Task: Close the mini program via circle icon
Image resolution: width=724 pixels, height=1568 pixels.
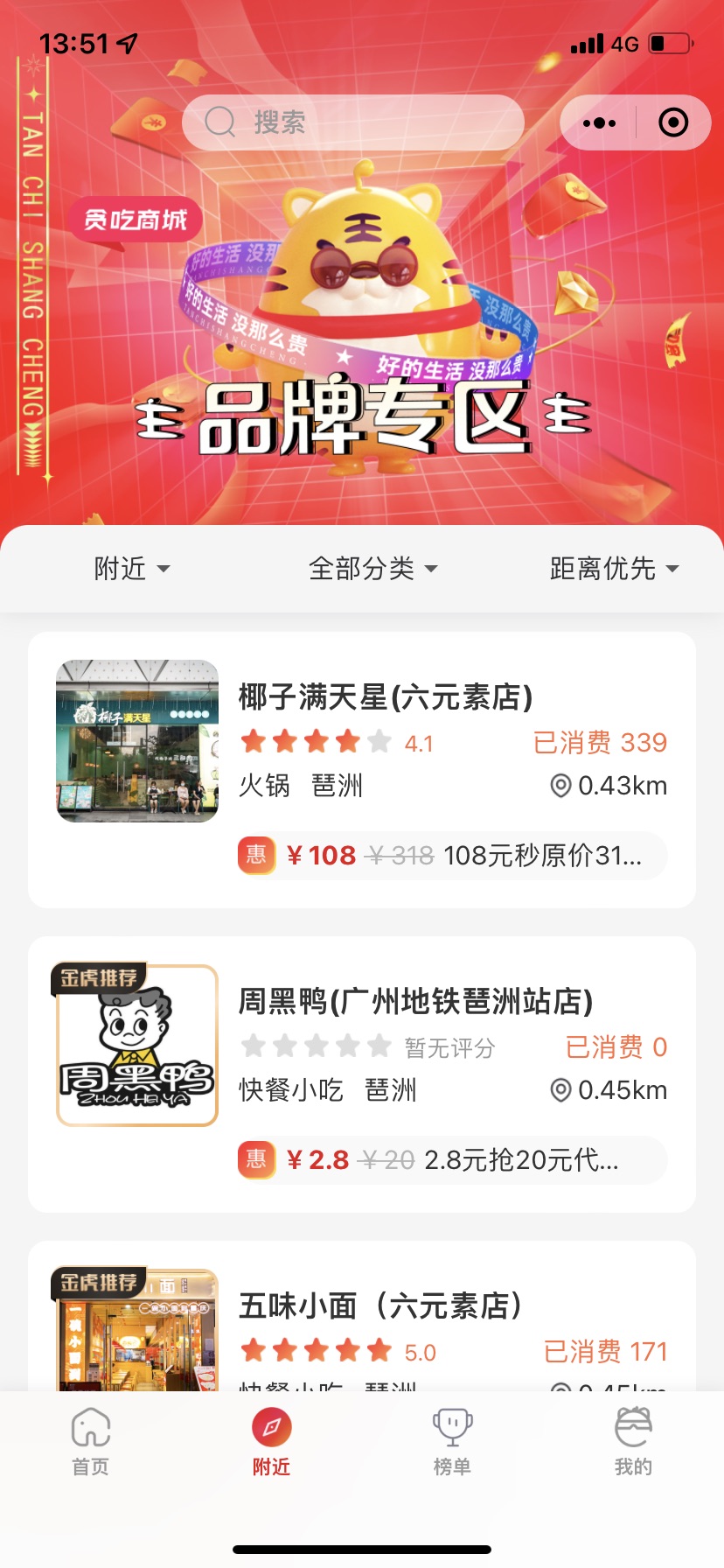Action: pos(672,123)
